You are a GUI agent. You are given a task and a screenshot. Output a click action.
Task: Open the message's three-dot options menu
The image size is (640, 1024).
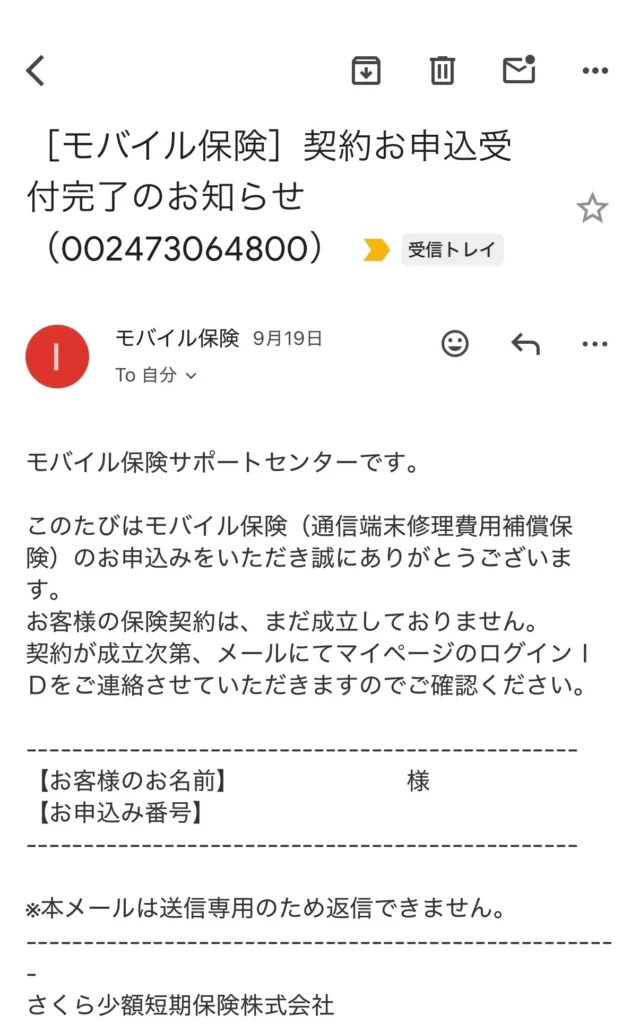595,344
